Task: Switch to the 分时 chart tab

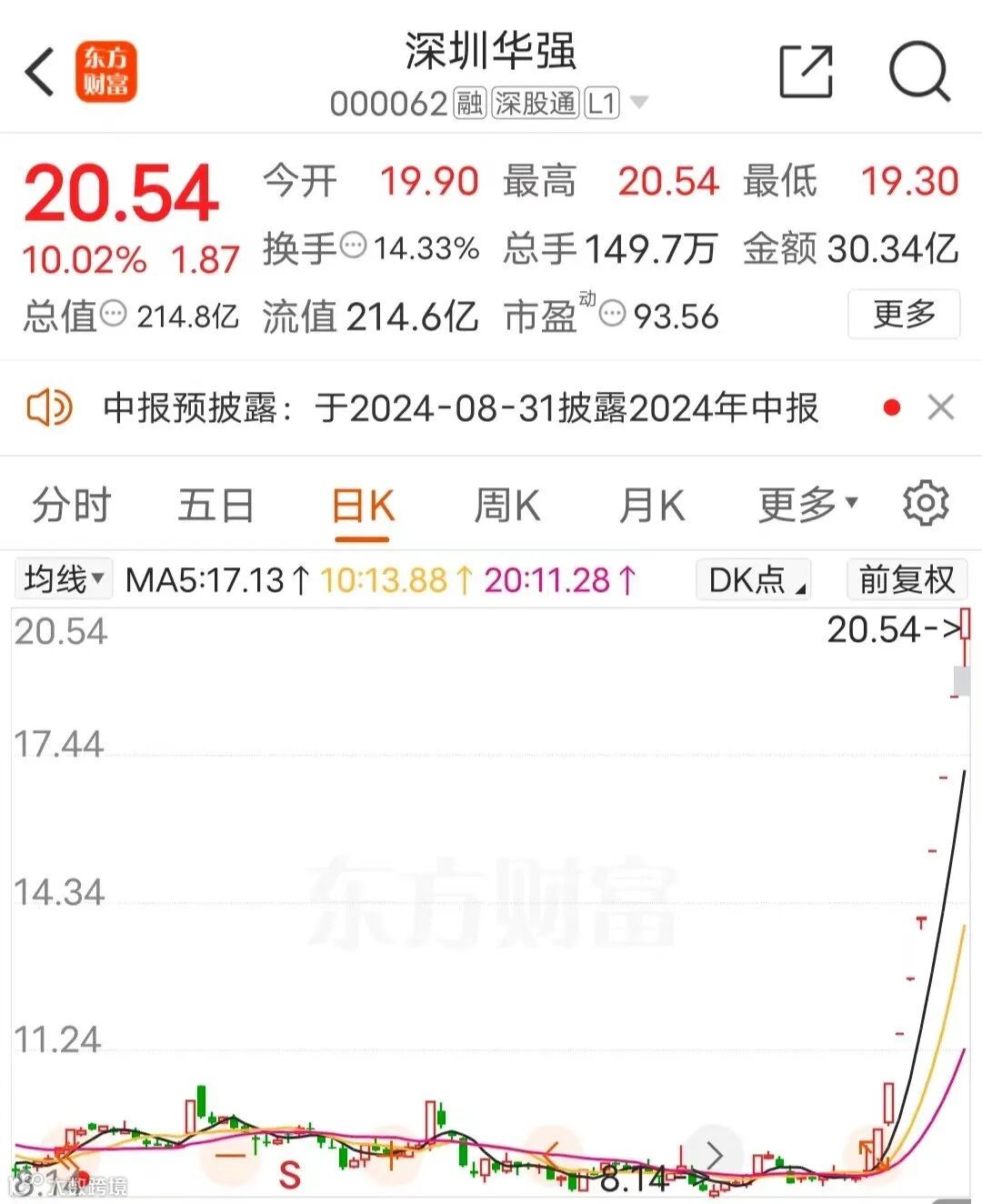Action: tap(71, 506)
